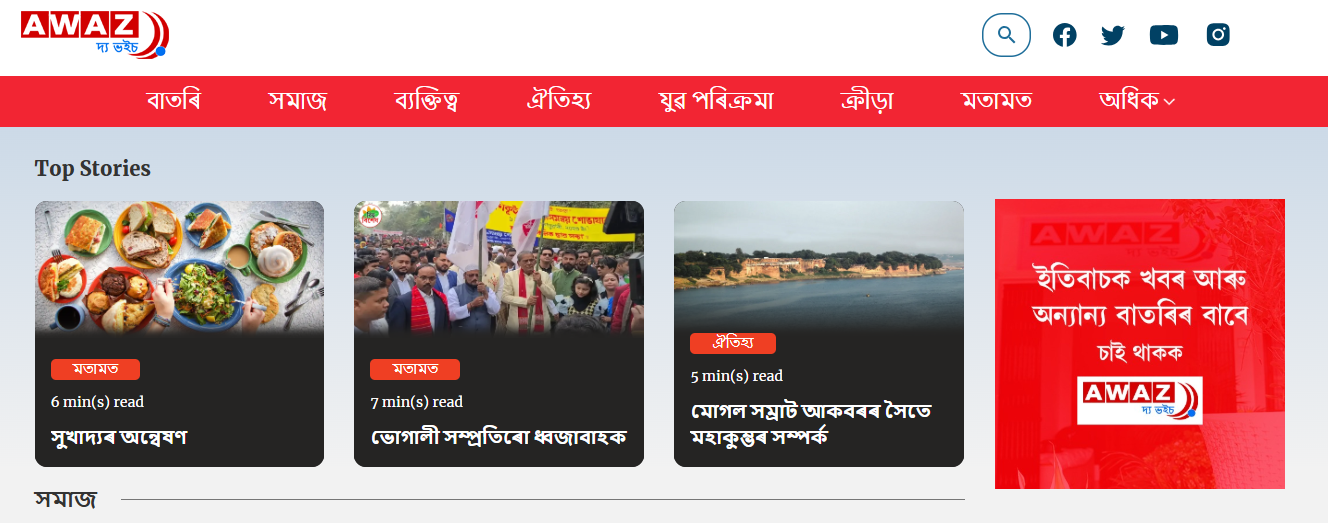Read ভোগালী সম্প্ৰীতিৰো ধ্বজাবাহক story
The height and width of the screenshot is (523, 1328).
click(498, 437)
